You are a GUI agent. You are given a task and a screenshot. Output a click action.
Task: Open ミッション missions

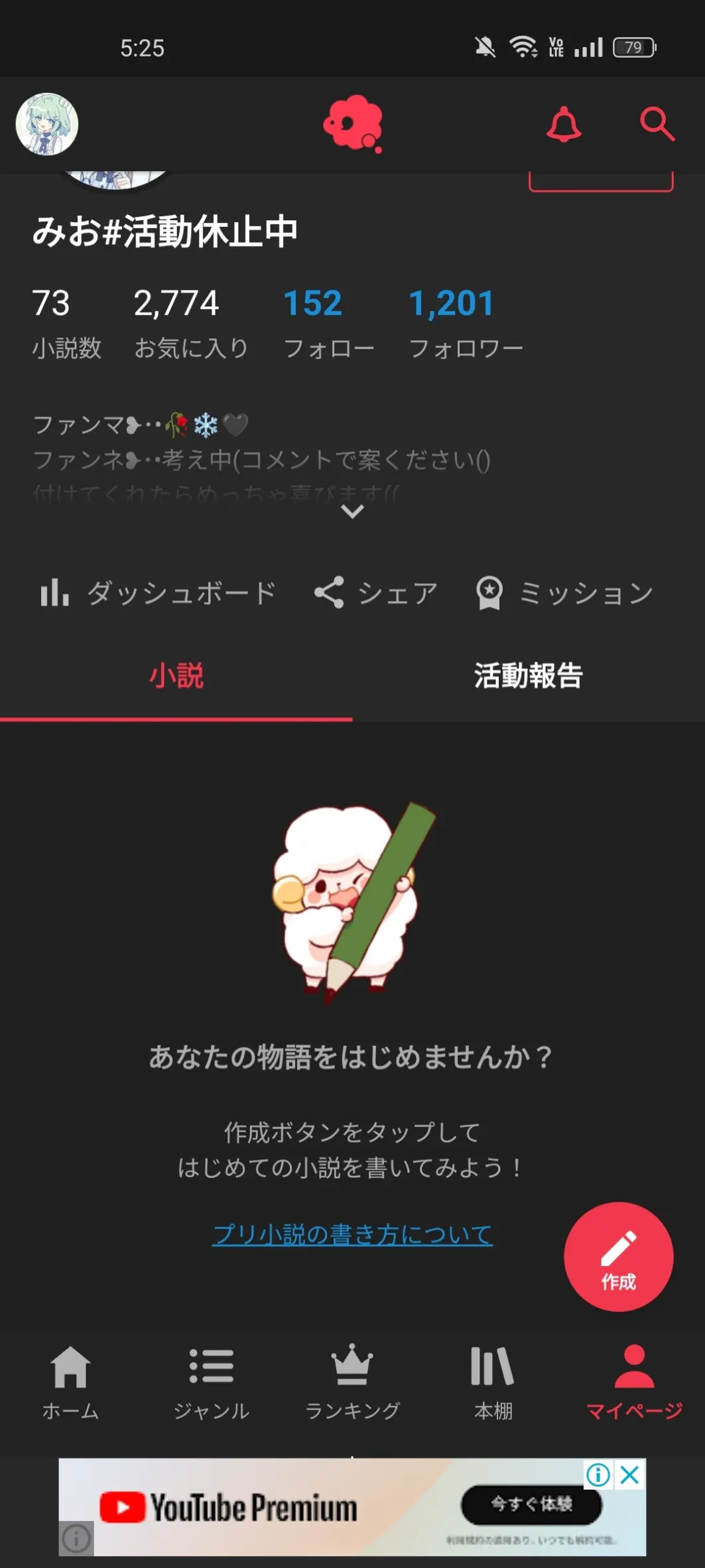pyautogui.click(x=564, y=593)
